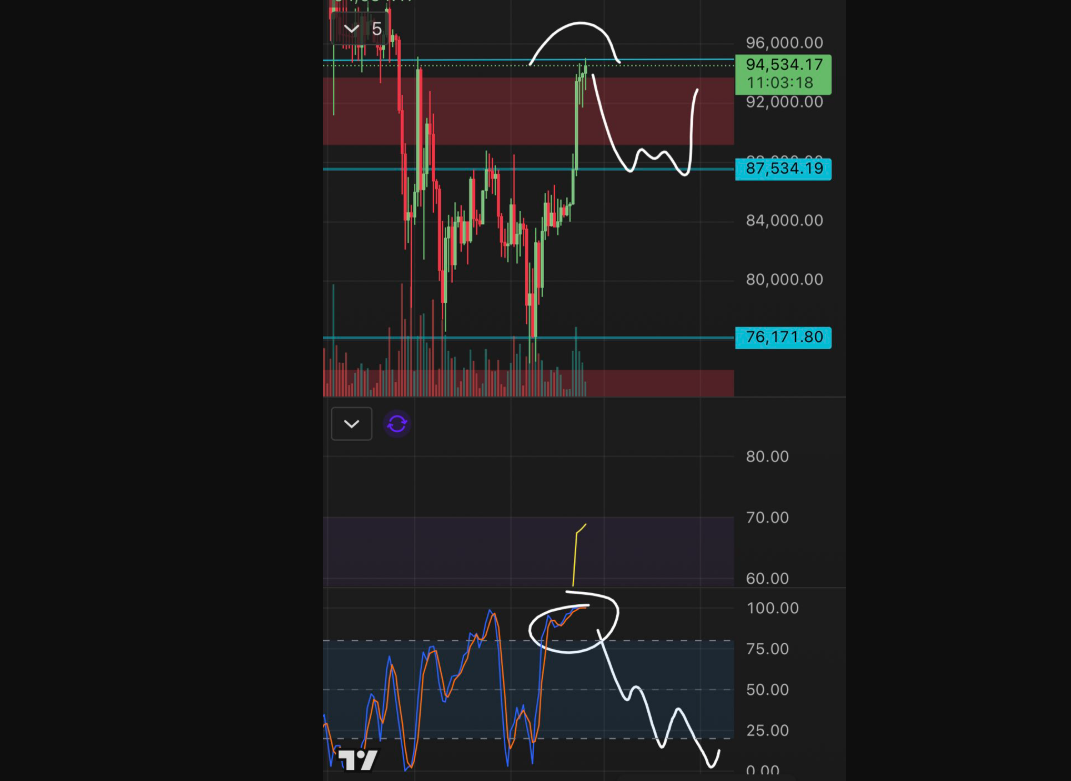Tap the purple refresh icon in indicator pane
The image size is (1071, 781).
coord(397,424)
